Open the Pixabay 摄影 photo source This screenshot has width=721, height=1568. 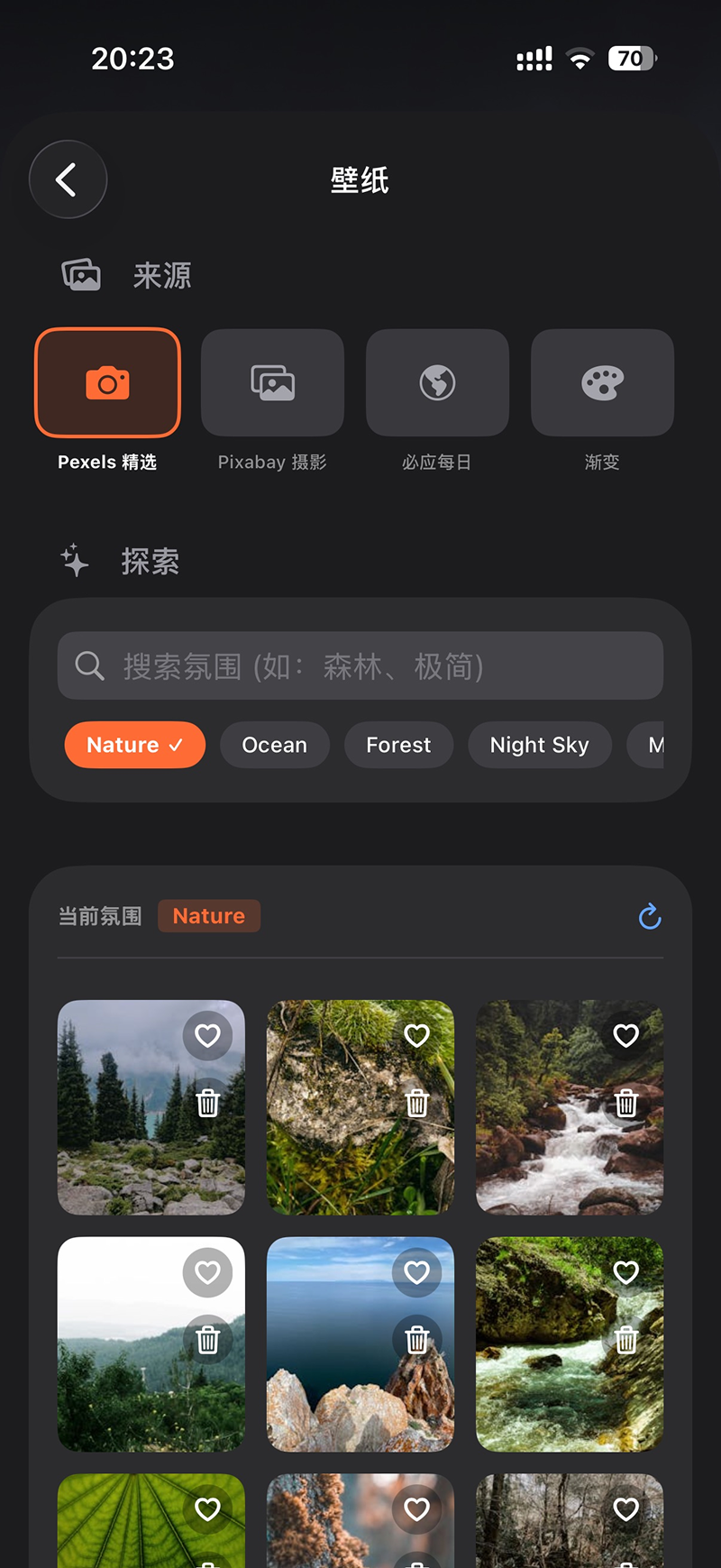pos(272,382)
